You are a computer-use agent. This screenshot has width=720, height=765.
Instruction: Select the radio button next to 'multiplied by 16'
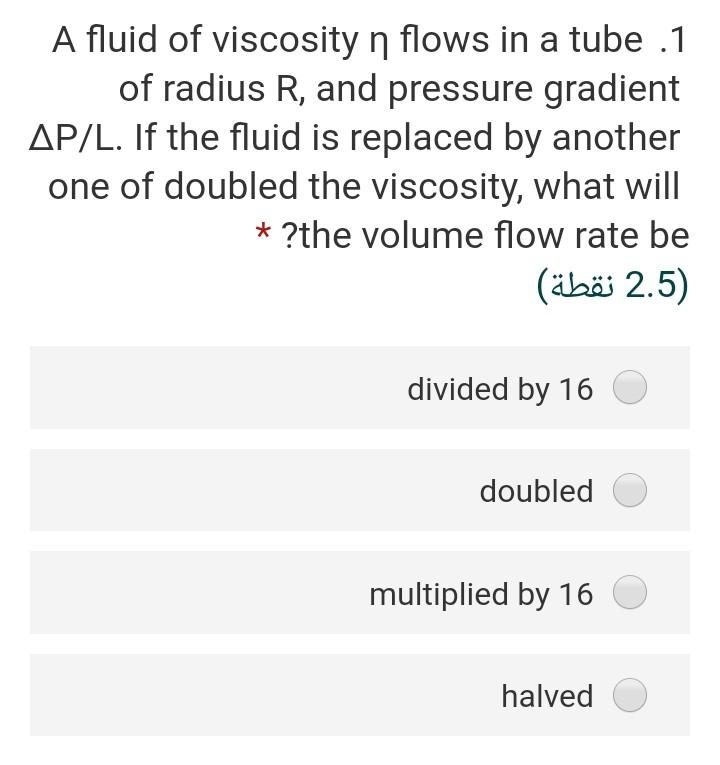630,592
